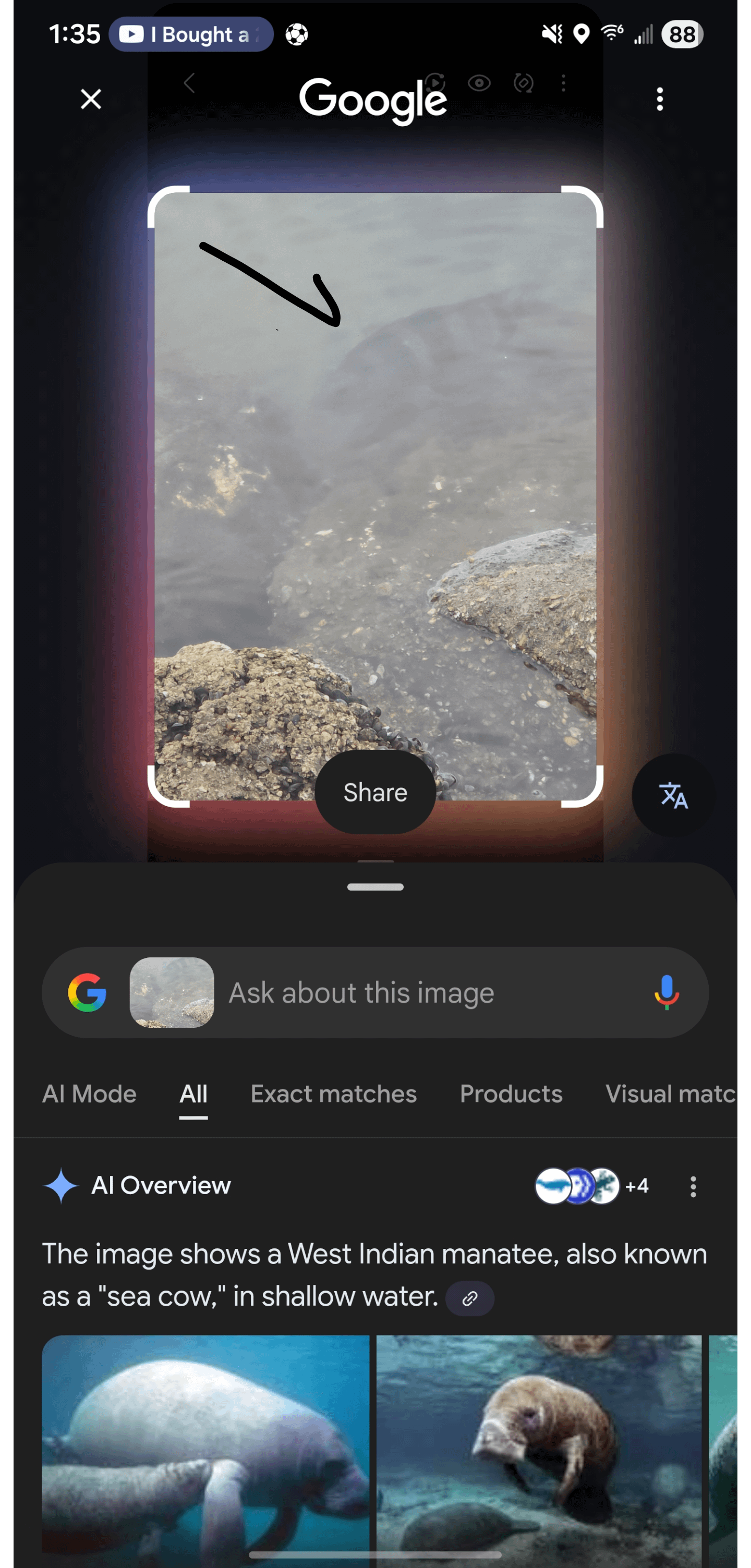This screenshot has height=1568, width=751.
Task: Close the Google Lens search
Action: coord(91,99)
